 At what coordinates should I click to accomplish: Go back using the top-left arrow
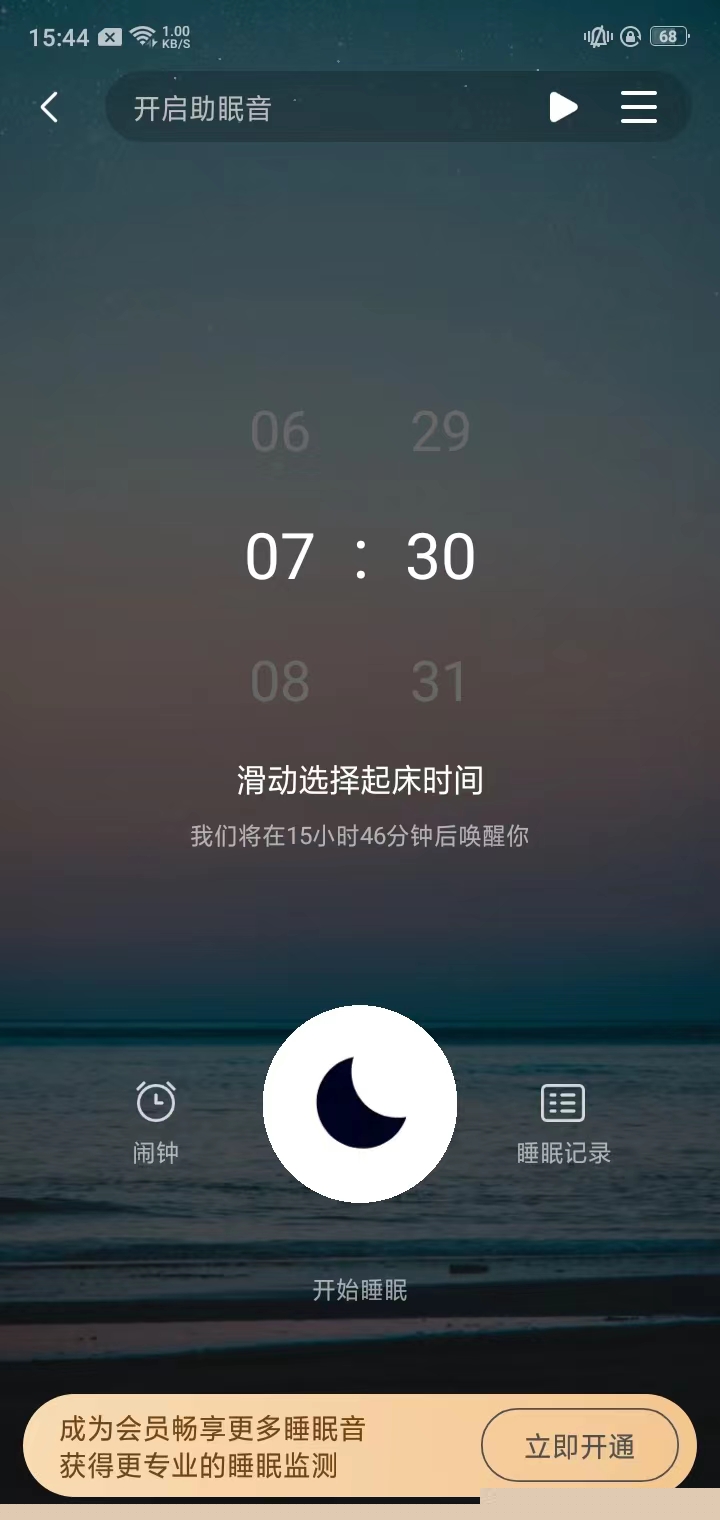tap(49, 107)
